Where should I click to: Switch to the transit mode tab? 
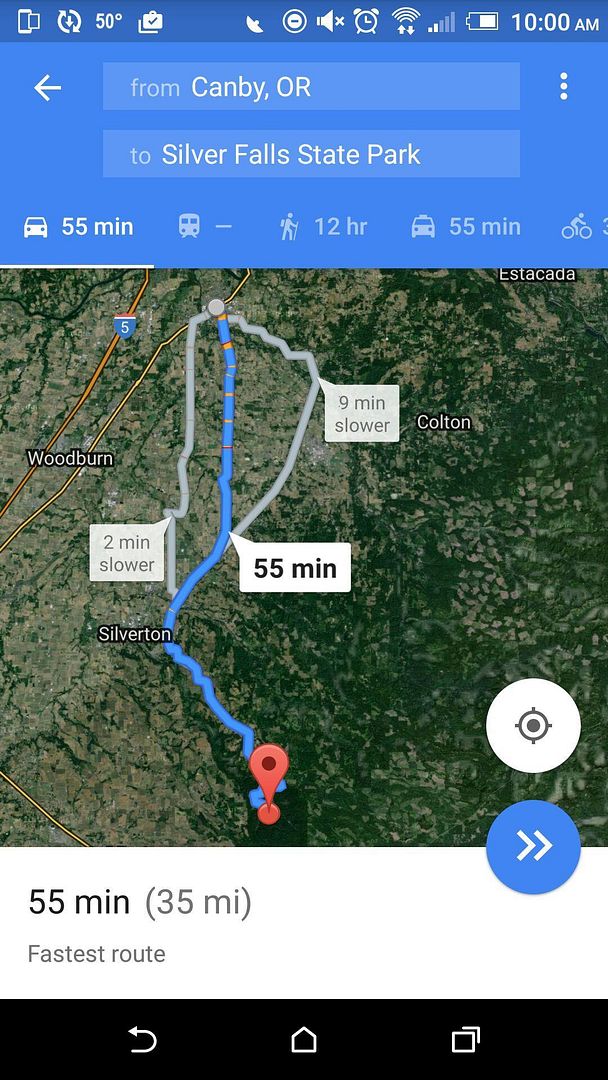pos(205,227)
